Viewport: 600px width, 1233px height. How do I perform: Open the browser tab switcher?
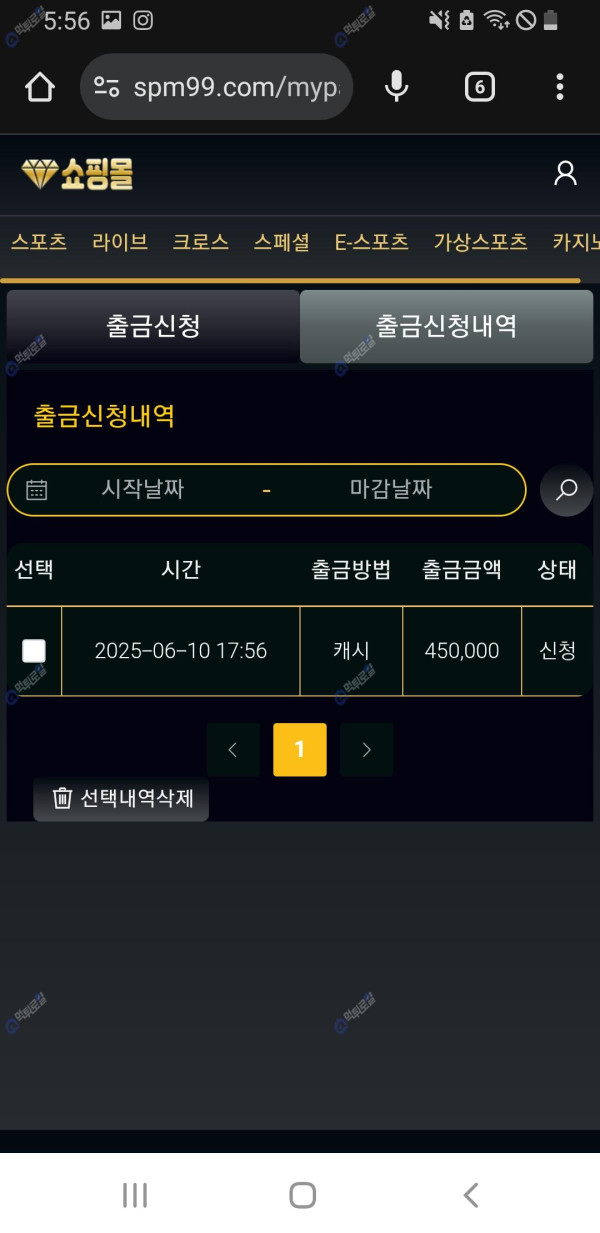(x=480, y=88)
